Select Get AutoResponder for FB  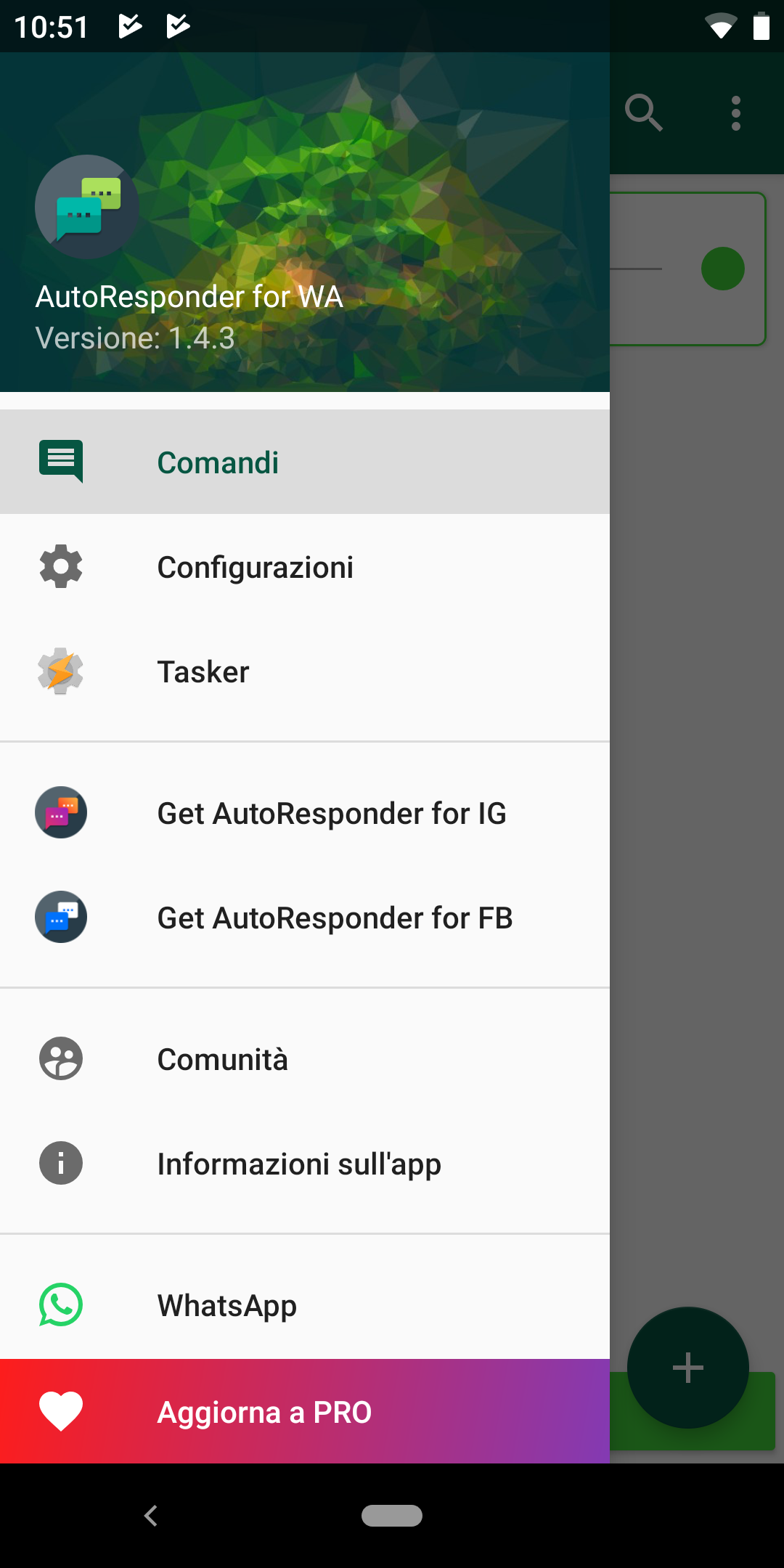pyautogui.click(x=305, y=917)
